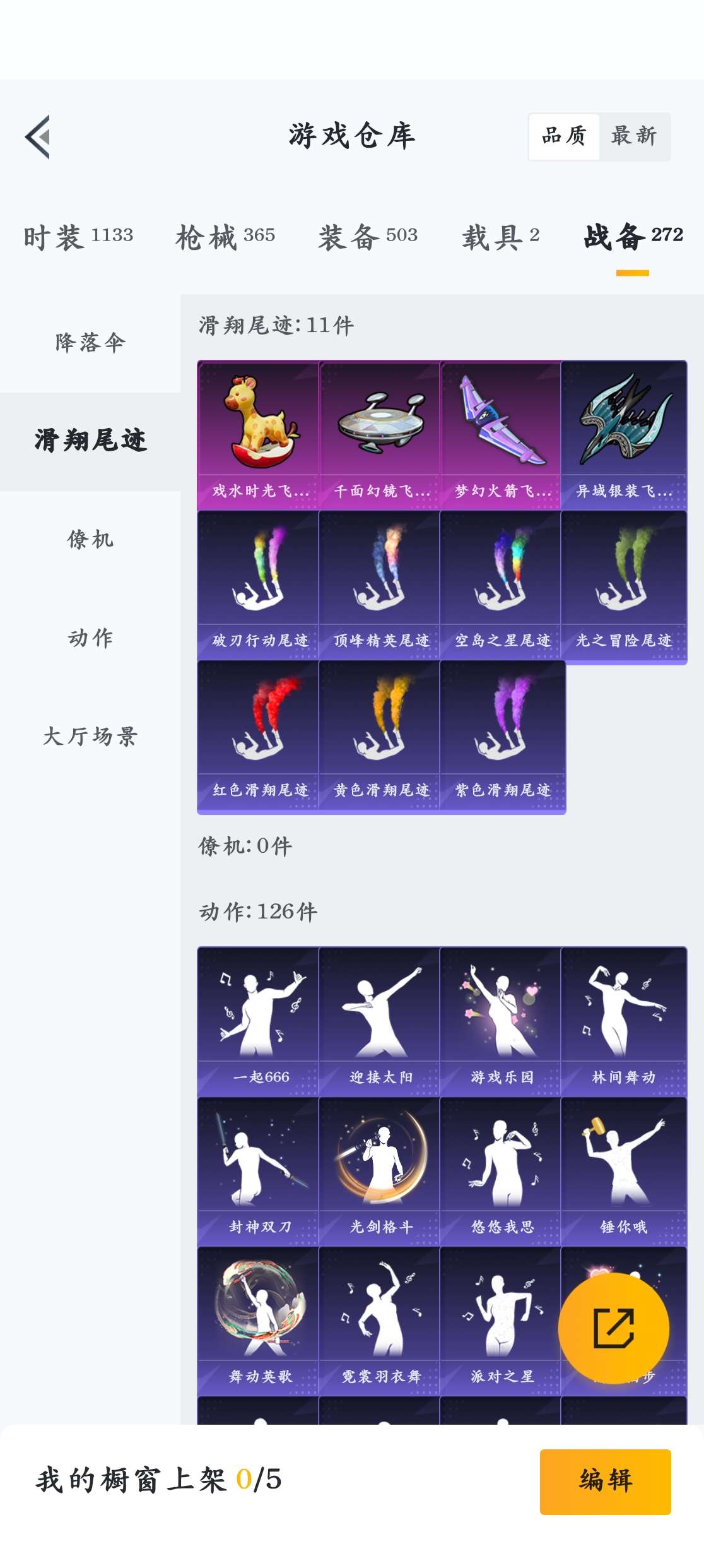The image size is (704, 1568).
Task: Go back using the arrow icon
Action: click(x=38, y=136)
